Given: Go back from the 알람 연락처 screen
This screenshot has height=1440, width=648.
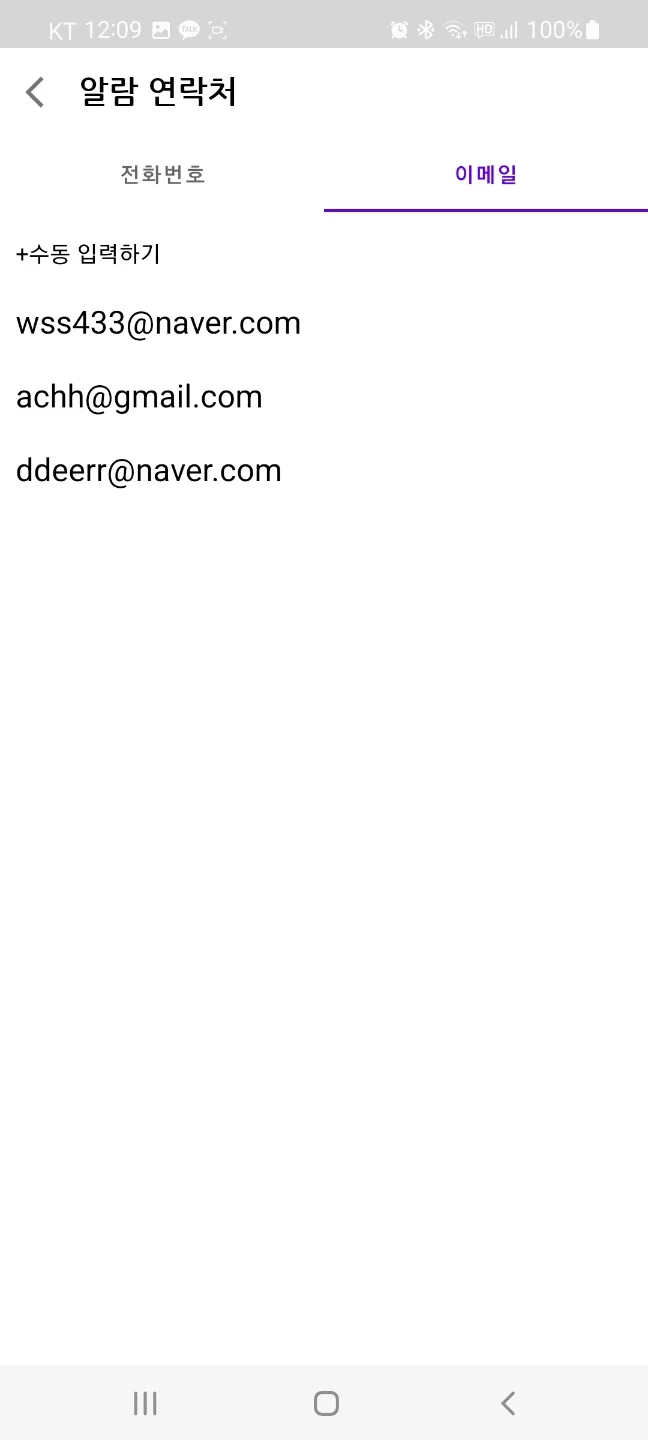Looking at the screenshot, I should point(35,93).
